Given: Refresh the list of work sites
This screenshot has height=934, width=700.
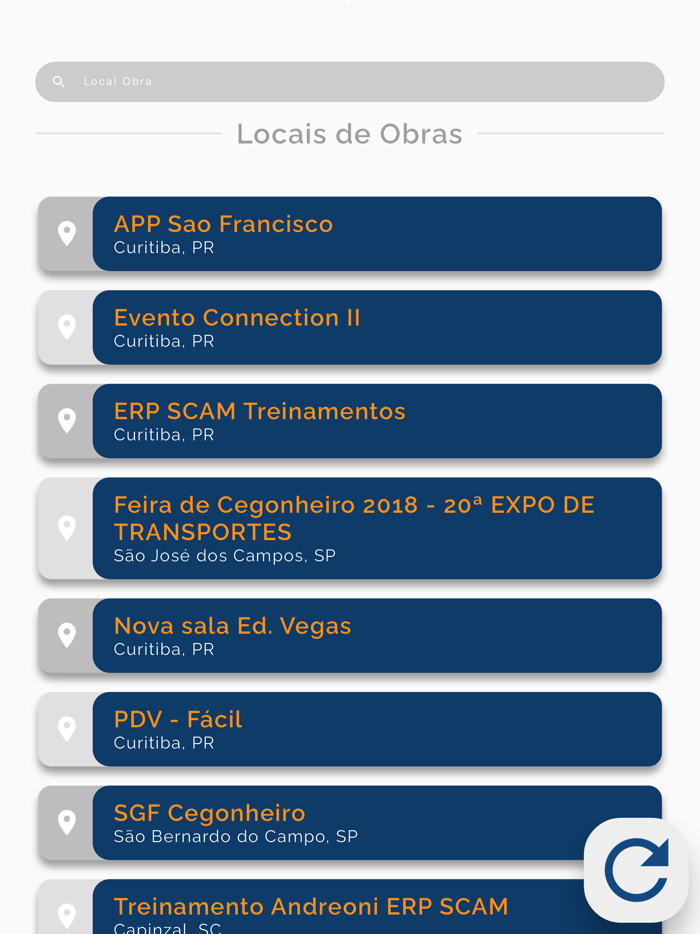Looking at the screenshot, I should tap(637, 870).
